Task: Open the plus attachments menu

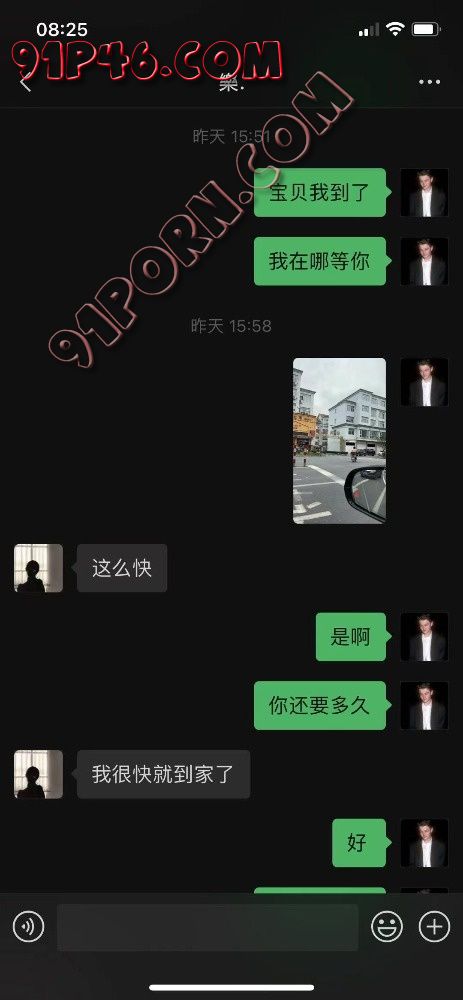Action: pyautogui.click(x=434, y=927)
